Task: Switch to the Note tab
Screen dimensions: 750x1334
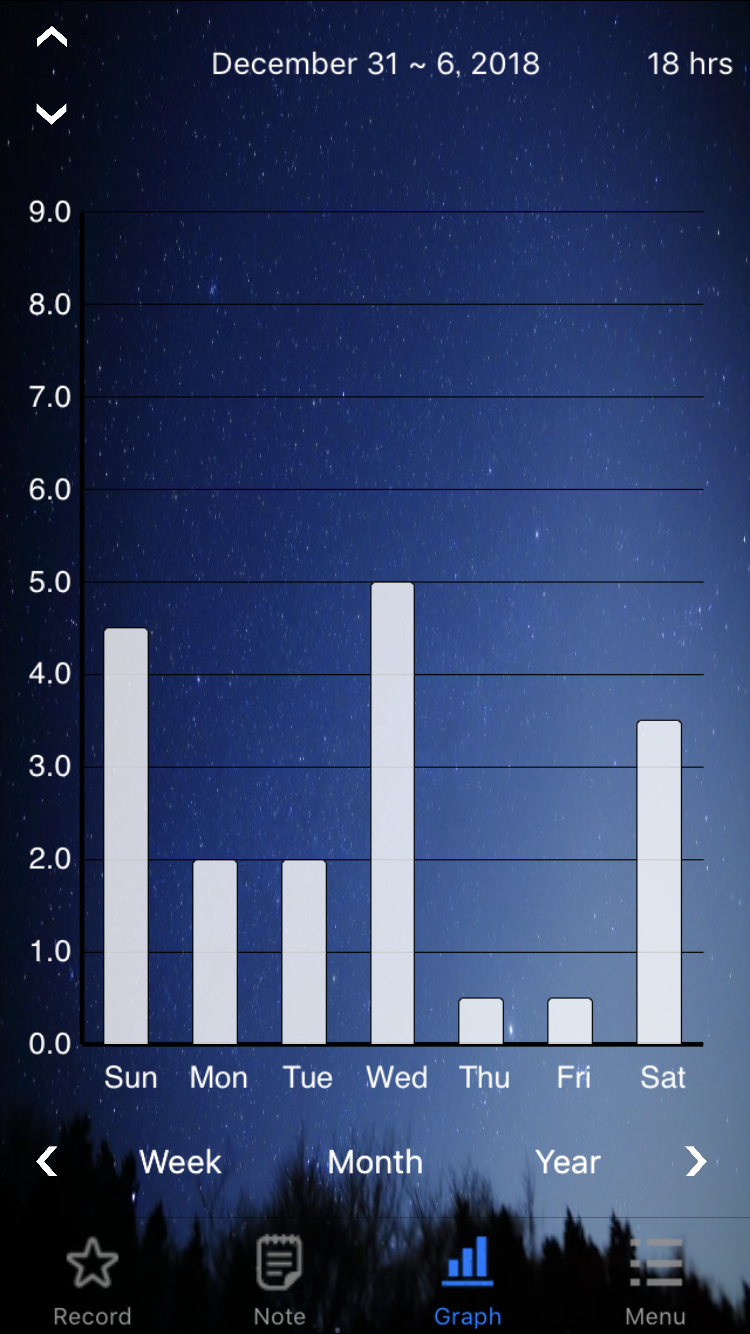Action: [280, 1281]
